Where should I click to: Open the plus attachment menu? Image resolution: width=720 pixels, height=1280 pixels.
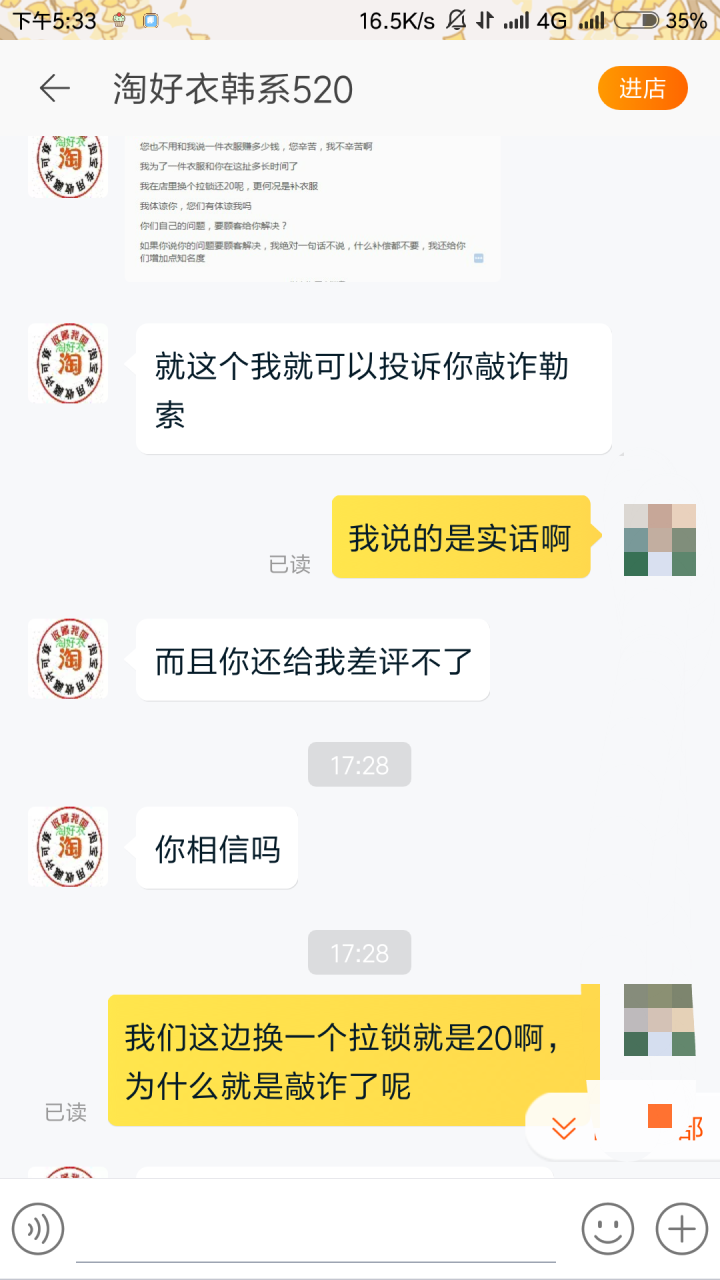[682, 1229]
